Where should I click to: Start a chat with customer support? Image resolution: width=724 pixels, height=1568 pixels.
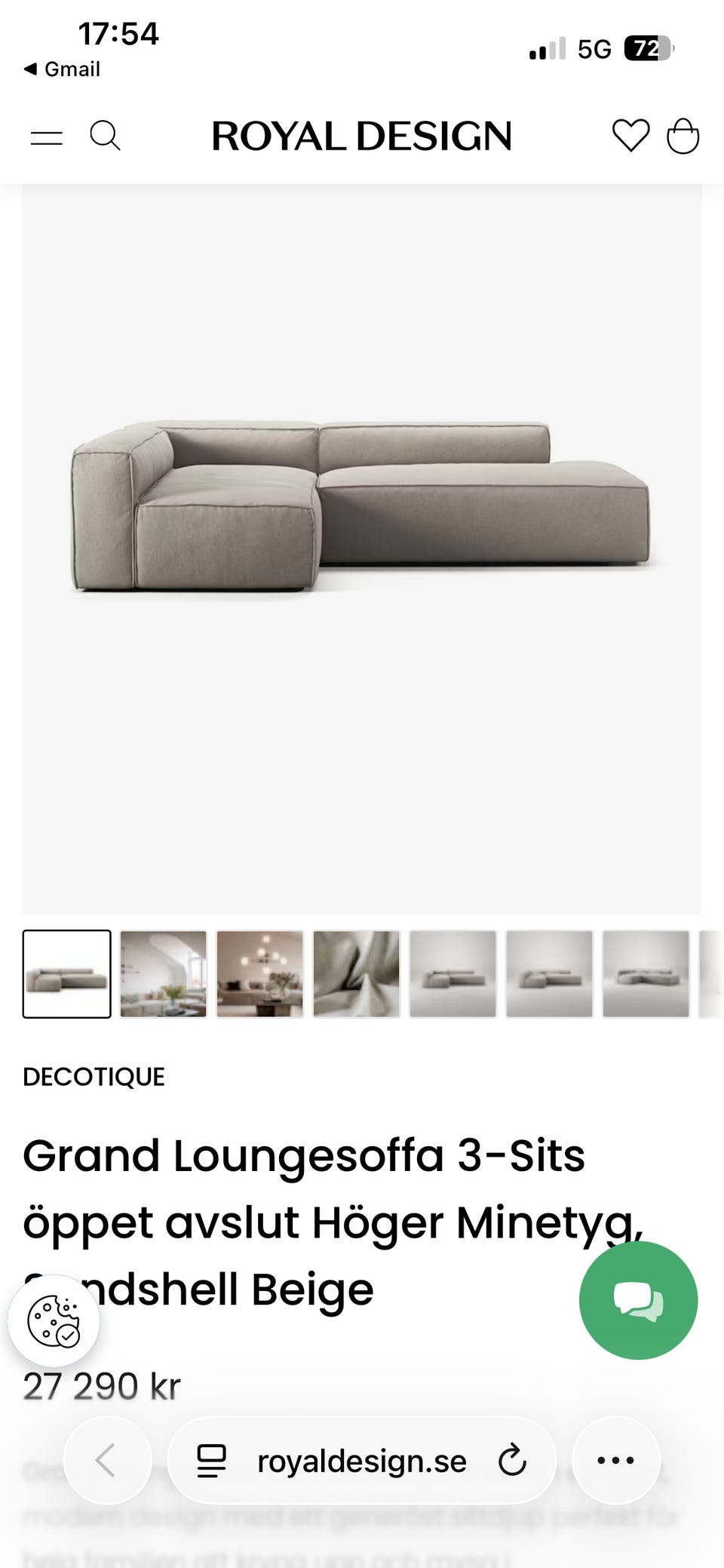pos(638,1300)
